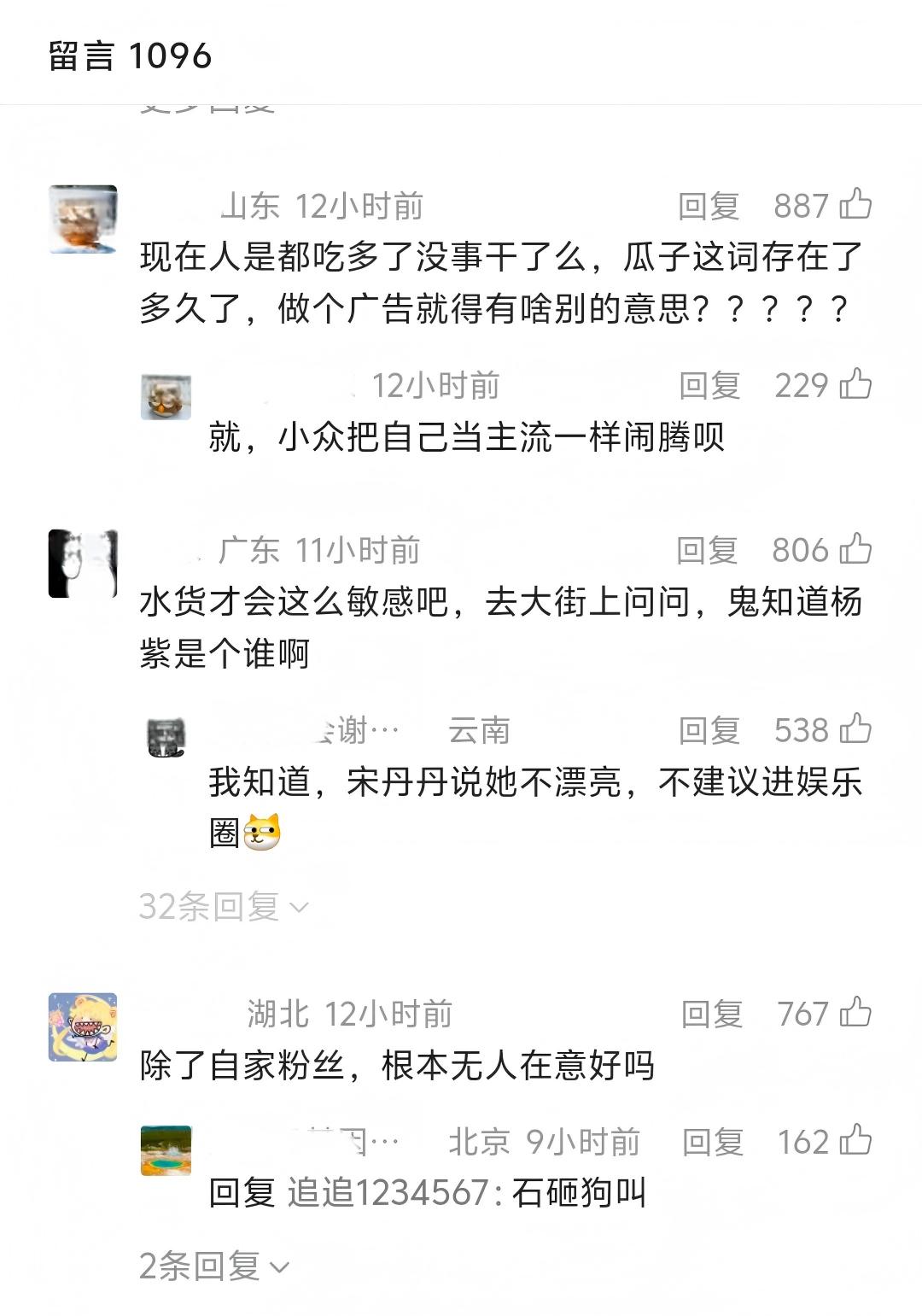Reply to the 山东 commenter
The height and width of the screenshot is (1316, 922).
click(709, 206)
